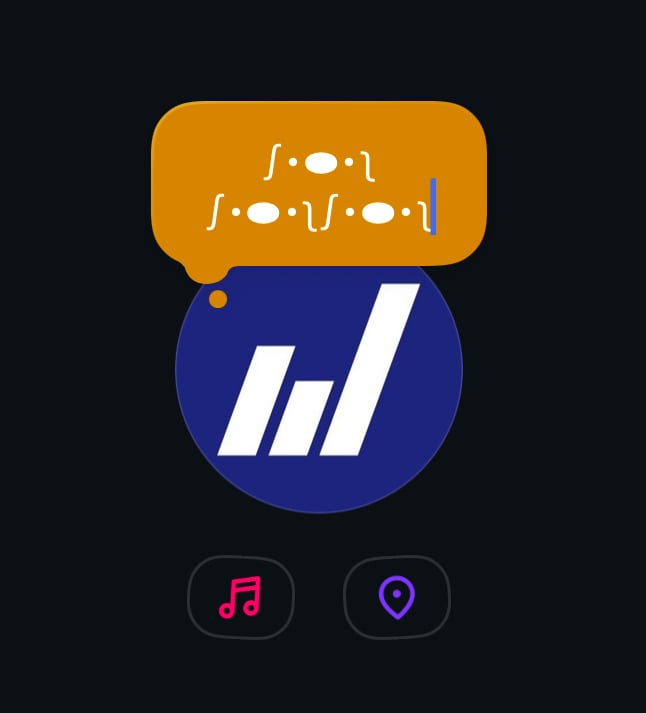Tap the orange status bubble text field
This screenshot has height=713, width=646.
[x=318, y=185]
